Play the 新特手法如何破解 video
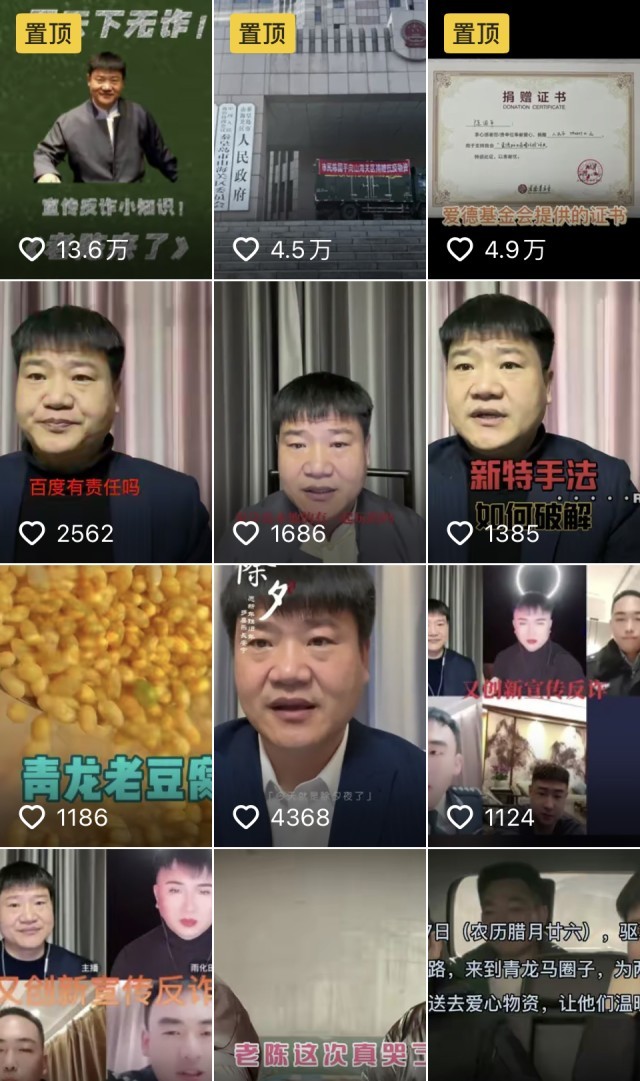 tap(534, 420)
